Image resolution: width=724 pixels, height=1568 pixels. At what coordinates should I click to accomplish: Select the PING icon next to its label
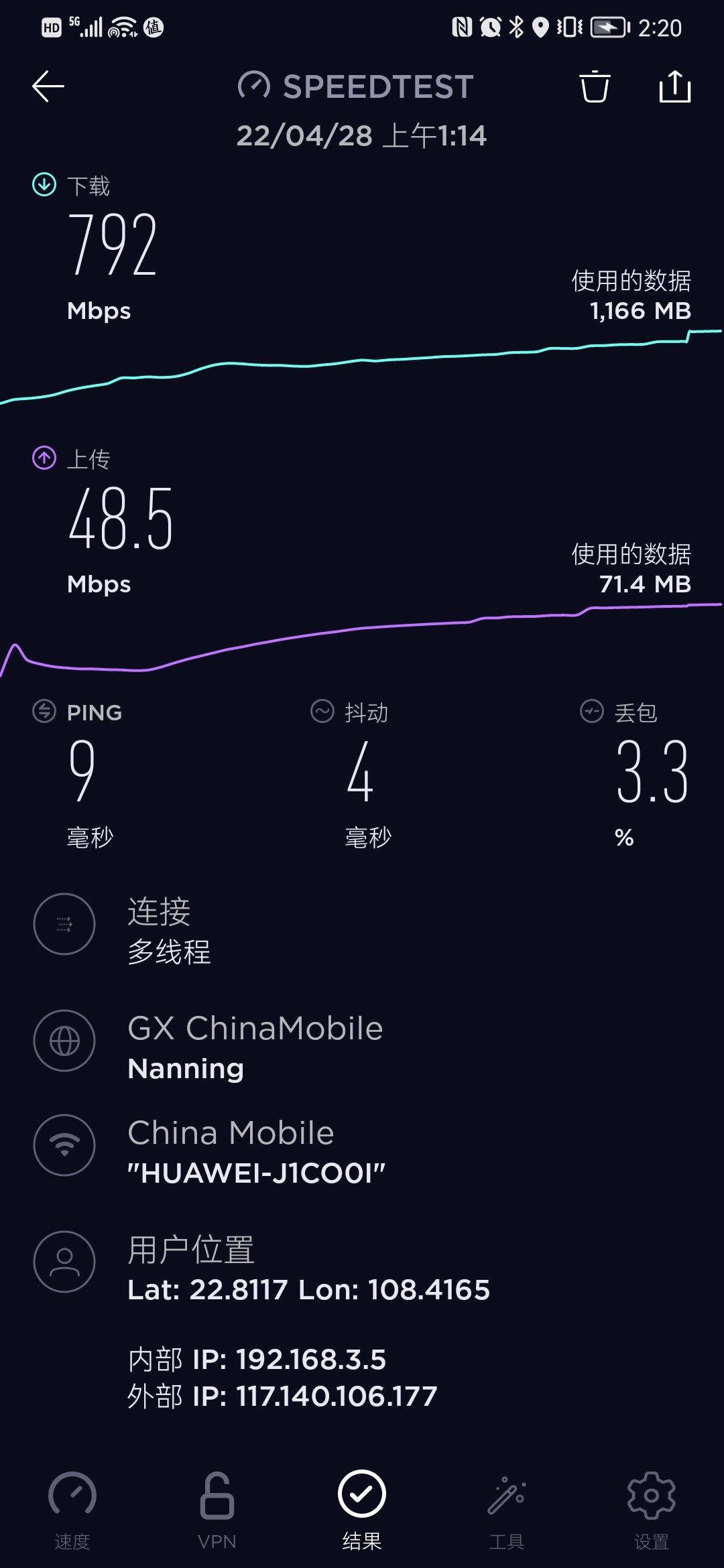[x=42, y=712]
